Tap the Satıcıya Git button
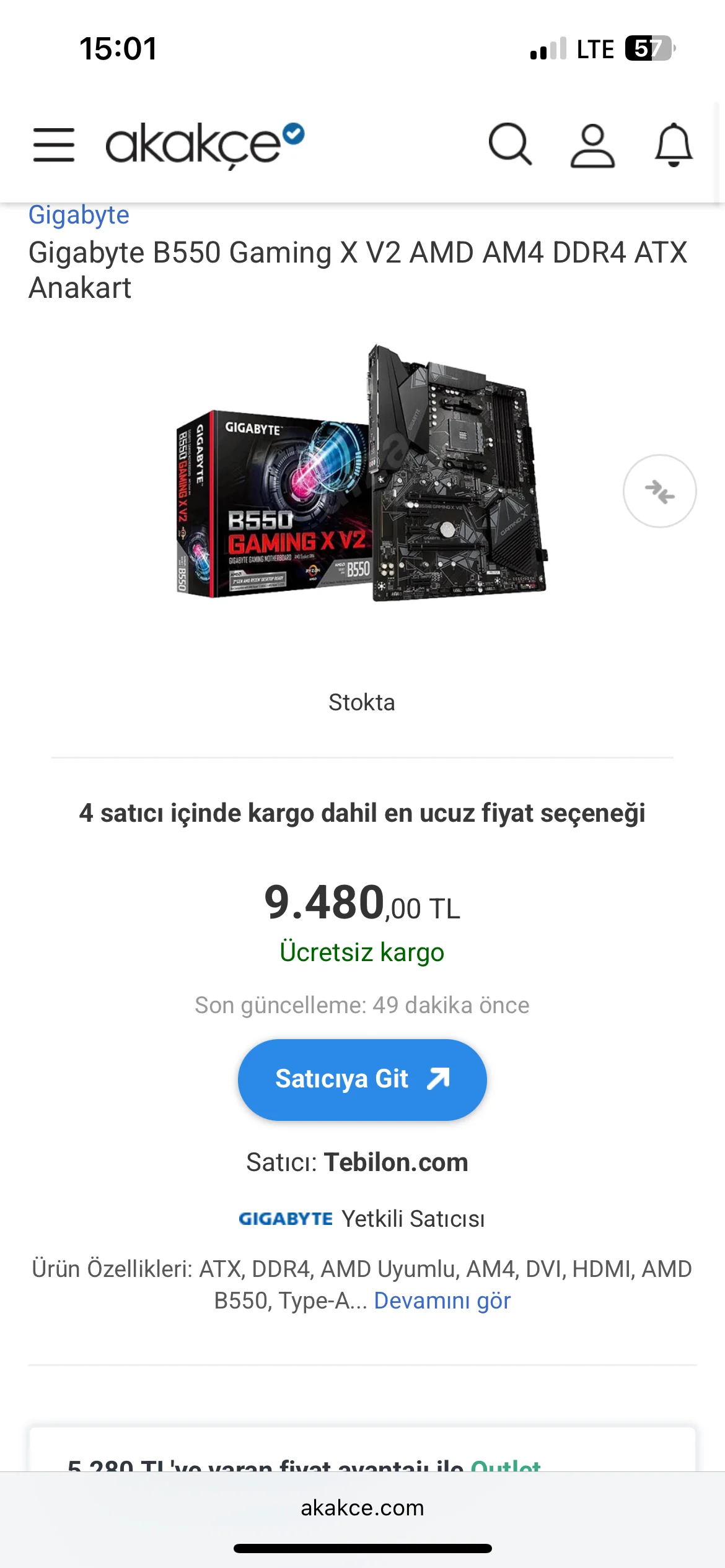The width and height of the screenshot is (725, 1568). tap(362, 1079)
